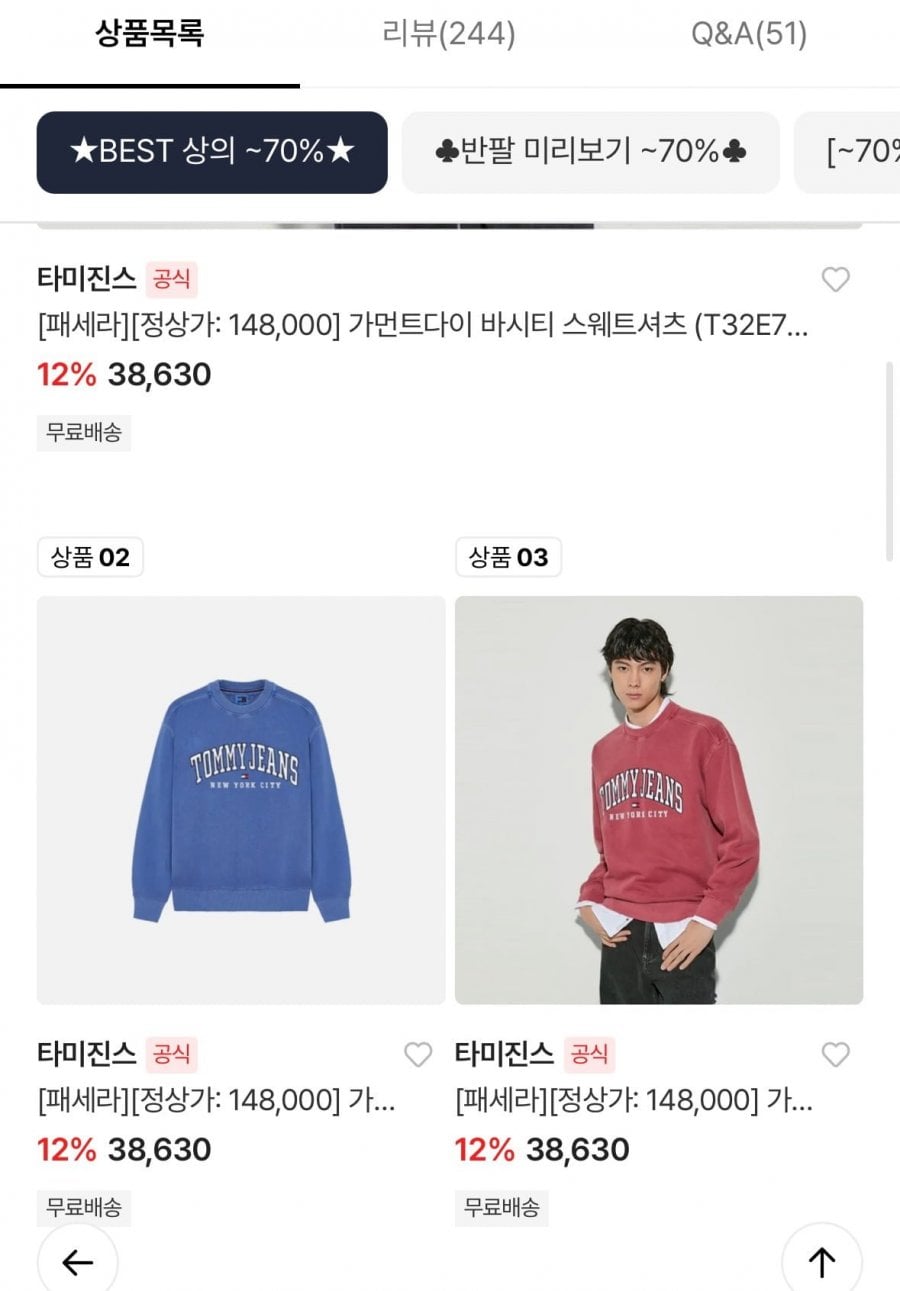Image resolution: width=900 pixels, height=1291 pixels.
Task: Open the red sweatshirt 상품 03 image
Action: tap(659, 799)
